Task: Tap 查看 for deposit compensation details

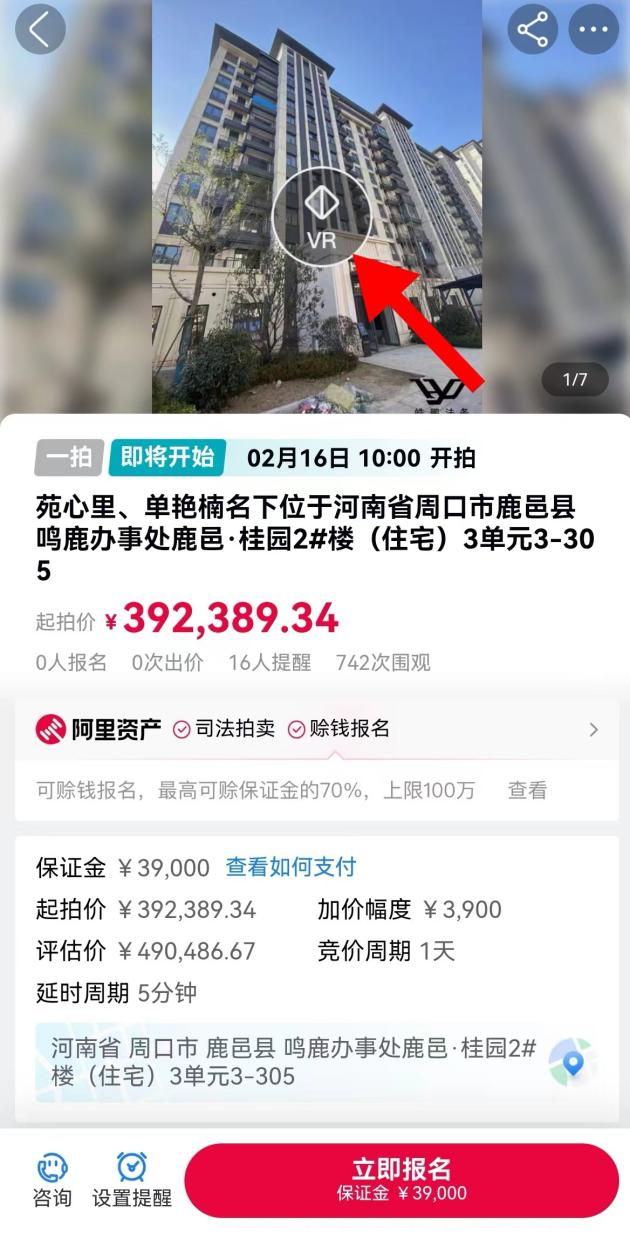Action: pos(527,790)
